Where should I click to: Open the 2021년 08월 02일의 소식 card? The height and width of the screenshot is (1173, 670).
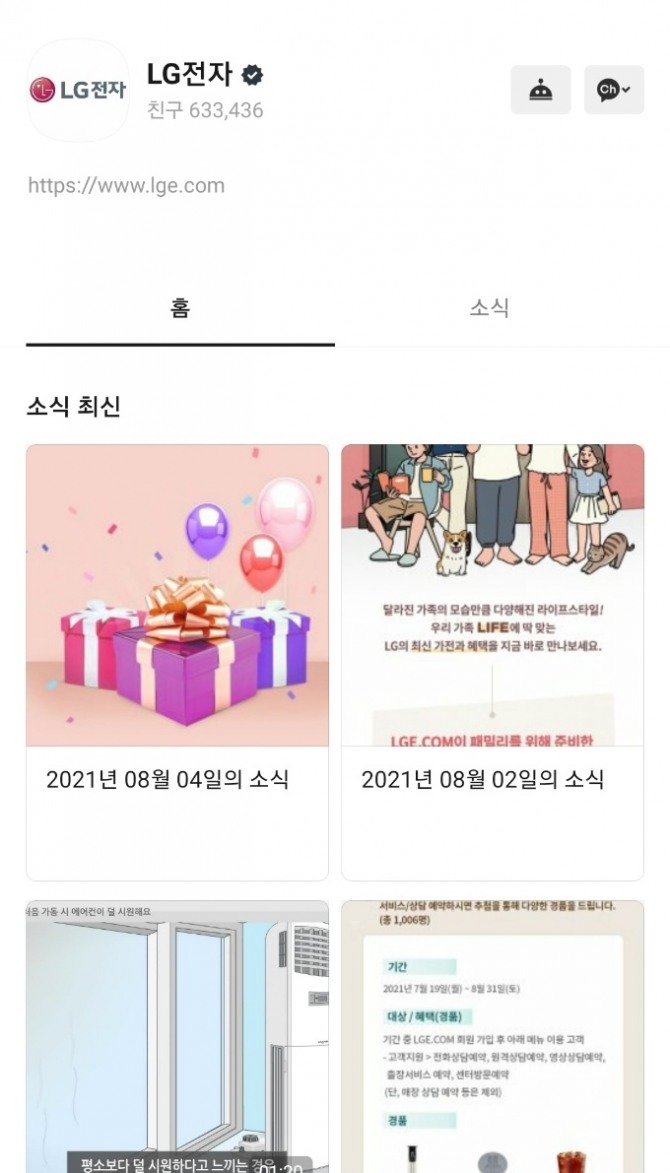pyautogui.click(x=492, y=662)
